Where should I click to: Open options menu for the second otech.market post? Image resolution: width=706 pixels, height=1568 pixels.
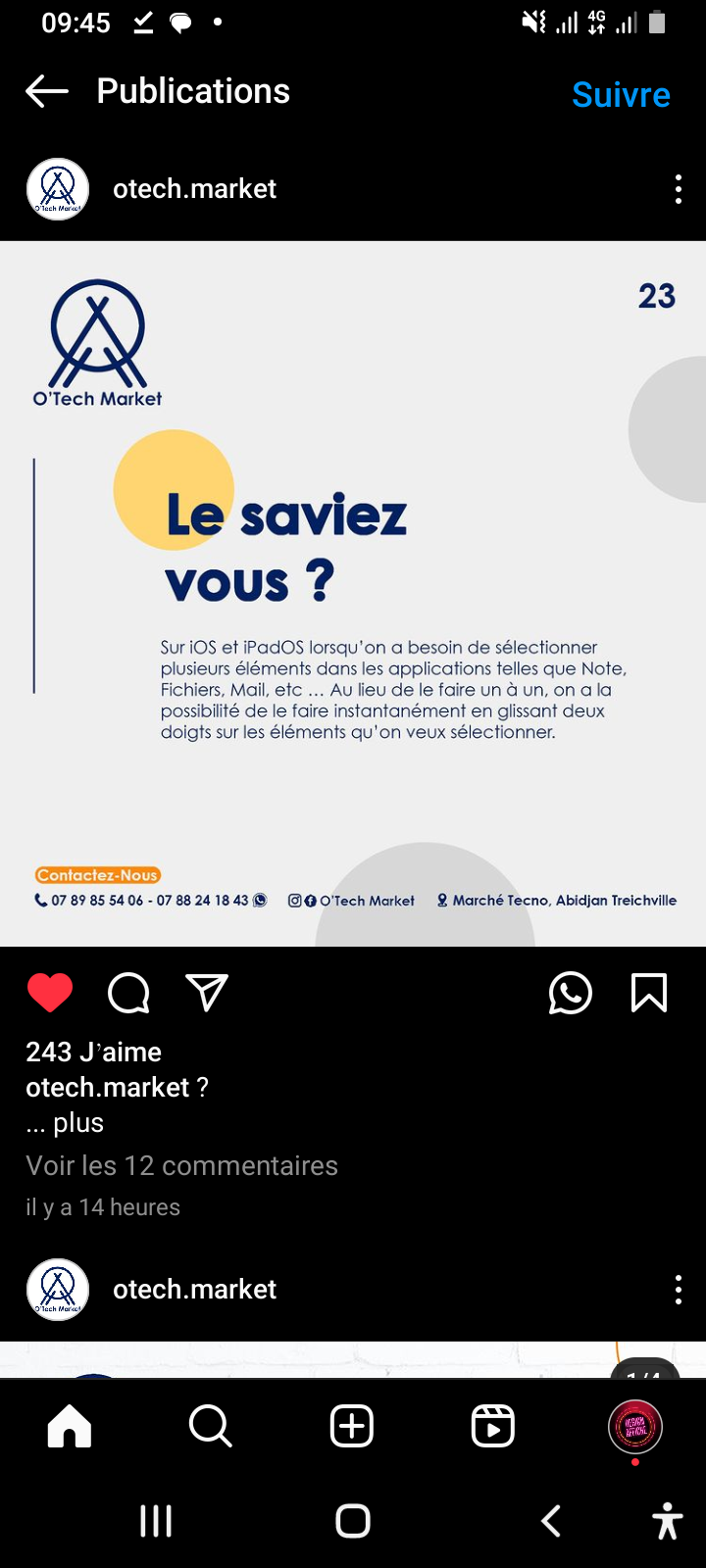click(x=678, y=1290)
